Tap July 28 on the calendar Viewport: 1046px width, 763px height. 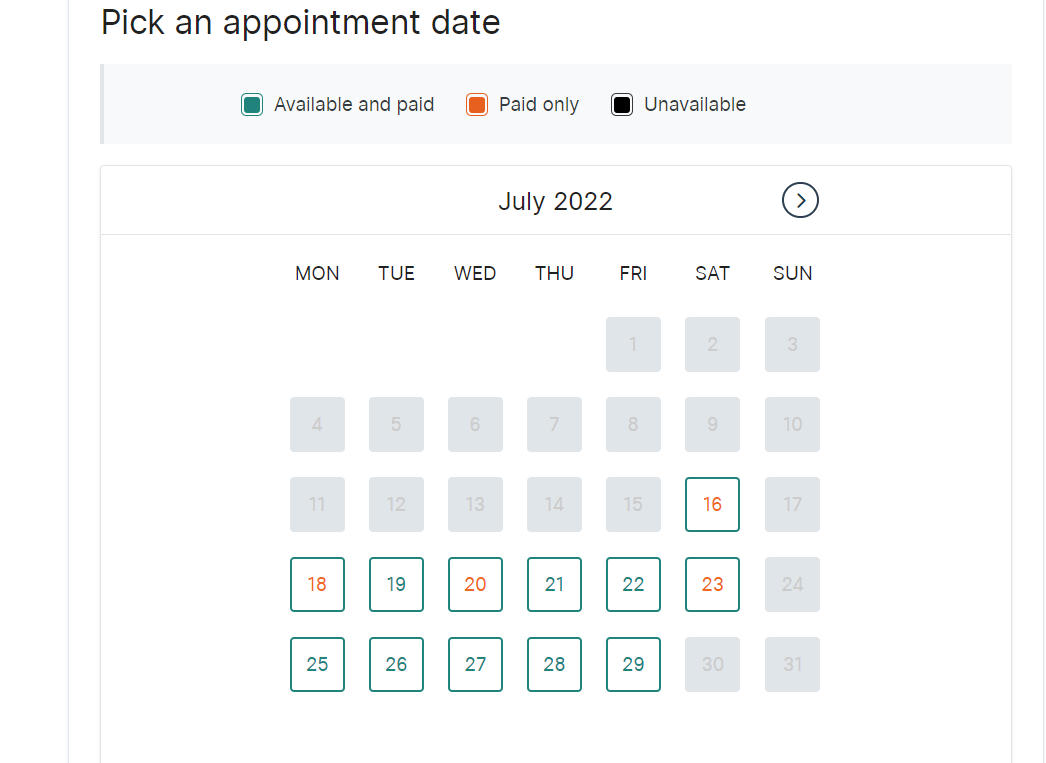554,664
